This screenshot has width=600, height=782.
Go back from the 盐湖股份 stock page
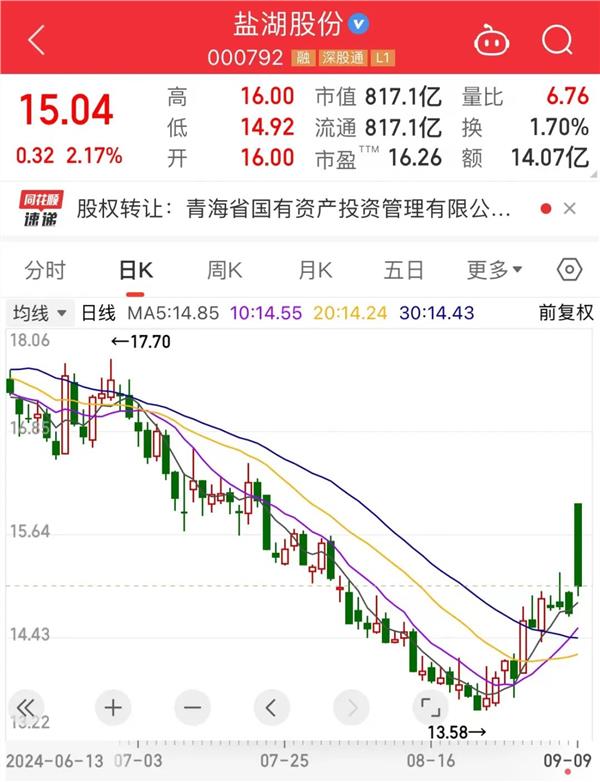point(37,40)
